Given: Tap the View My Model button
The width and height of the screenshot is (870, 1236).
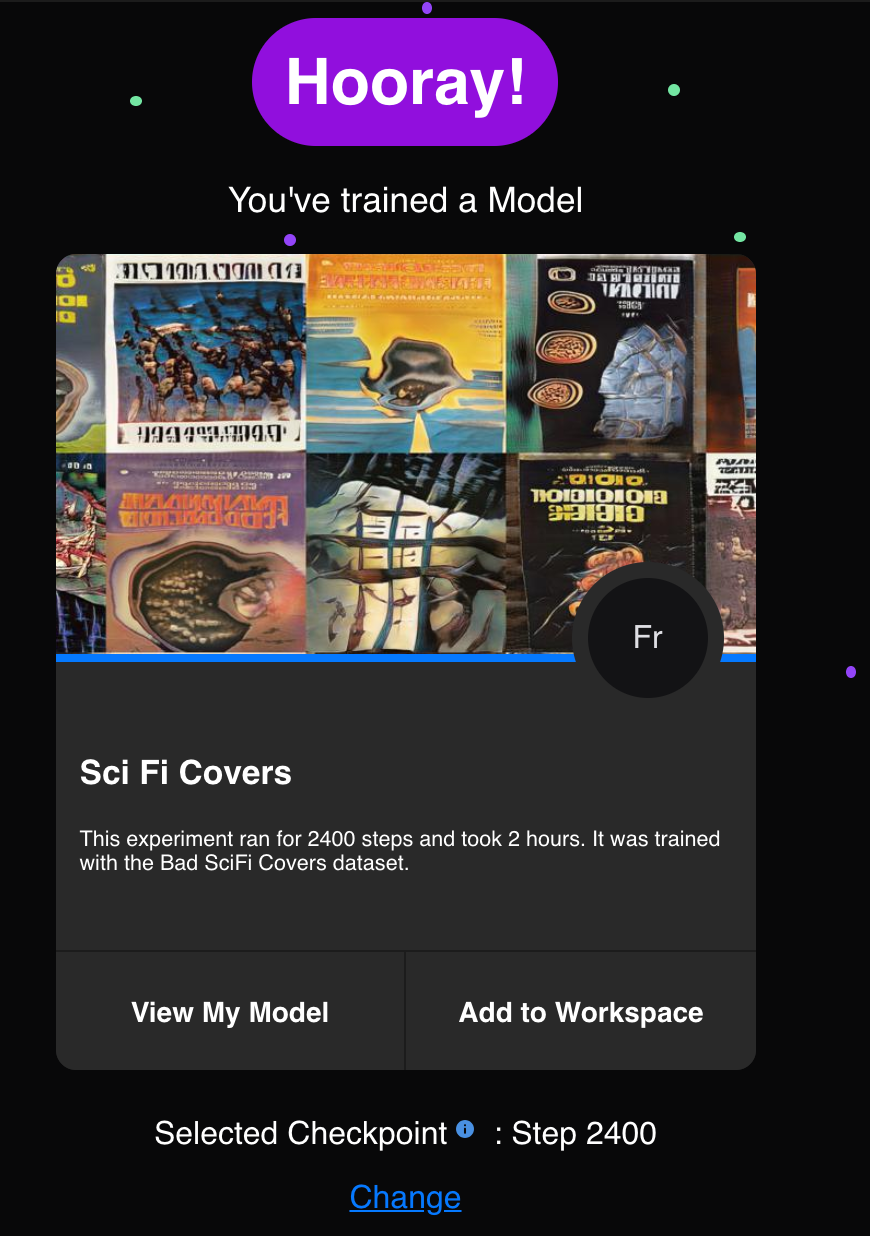Looking at the screenshot, I should 230,1012.
